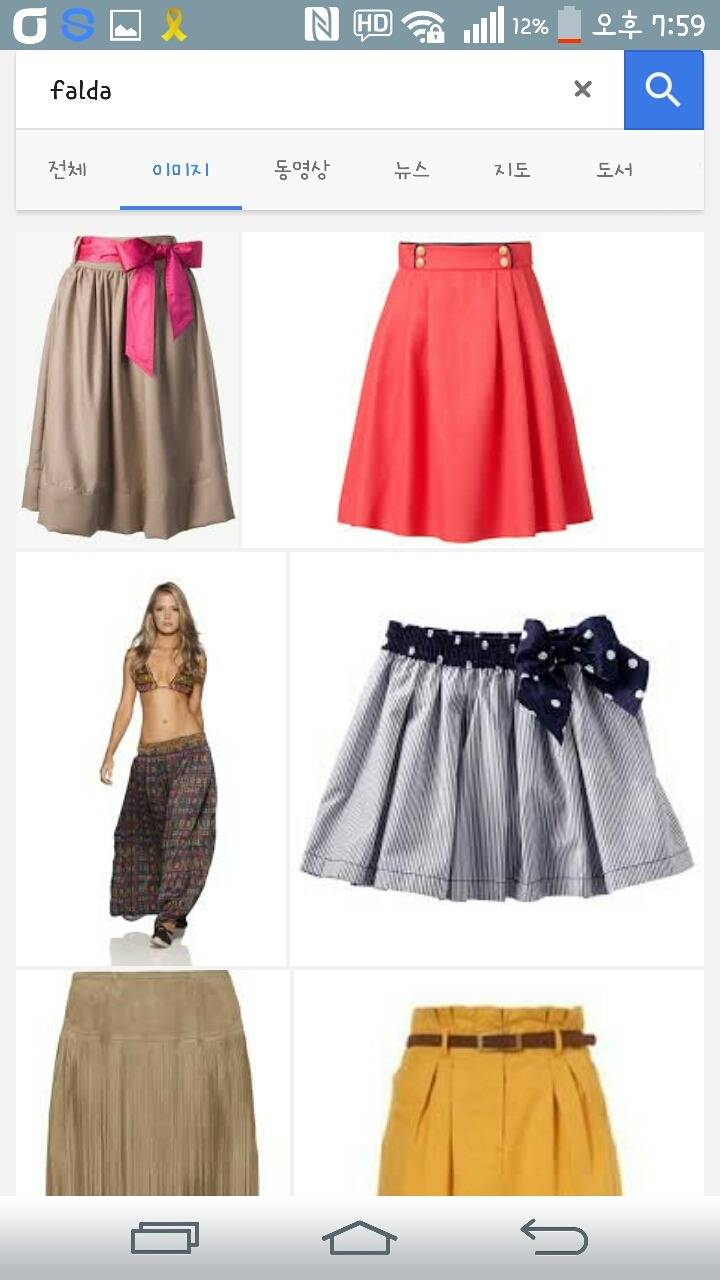Image resolution: width=720 pixels, height=1280 pixels.
Task: Go to the 지도 tab
Action: tap(512, 169)
